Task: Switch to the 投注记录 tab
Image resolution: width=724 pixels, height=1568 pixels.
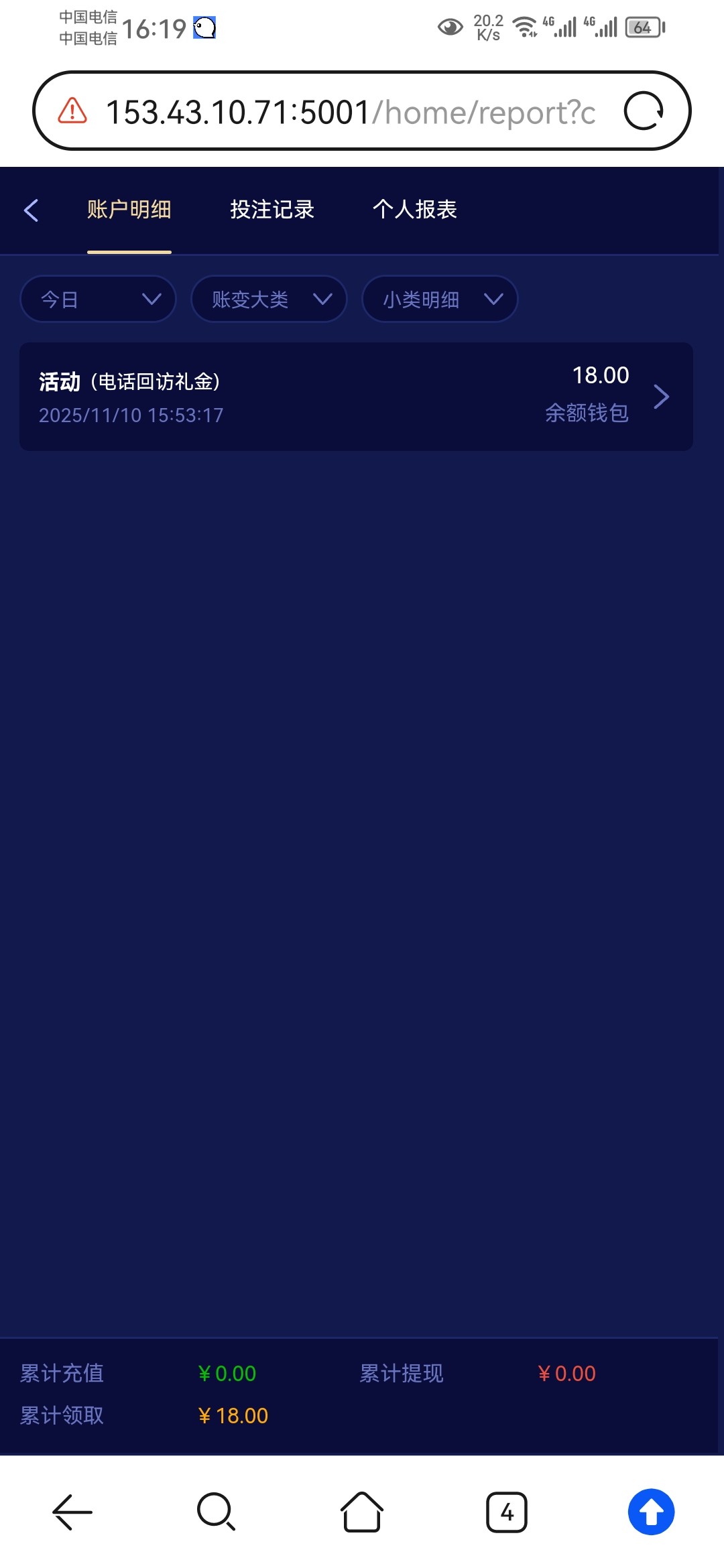Action: 272,210
